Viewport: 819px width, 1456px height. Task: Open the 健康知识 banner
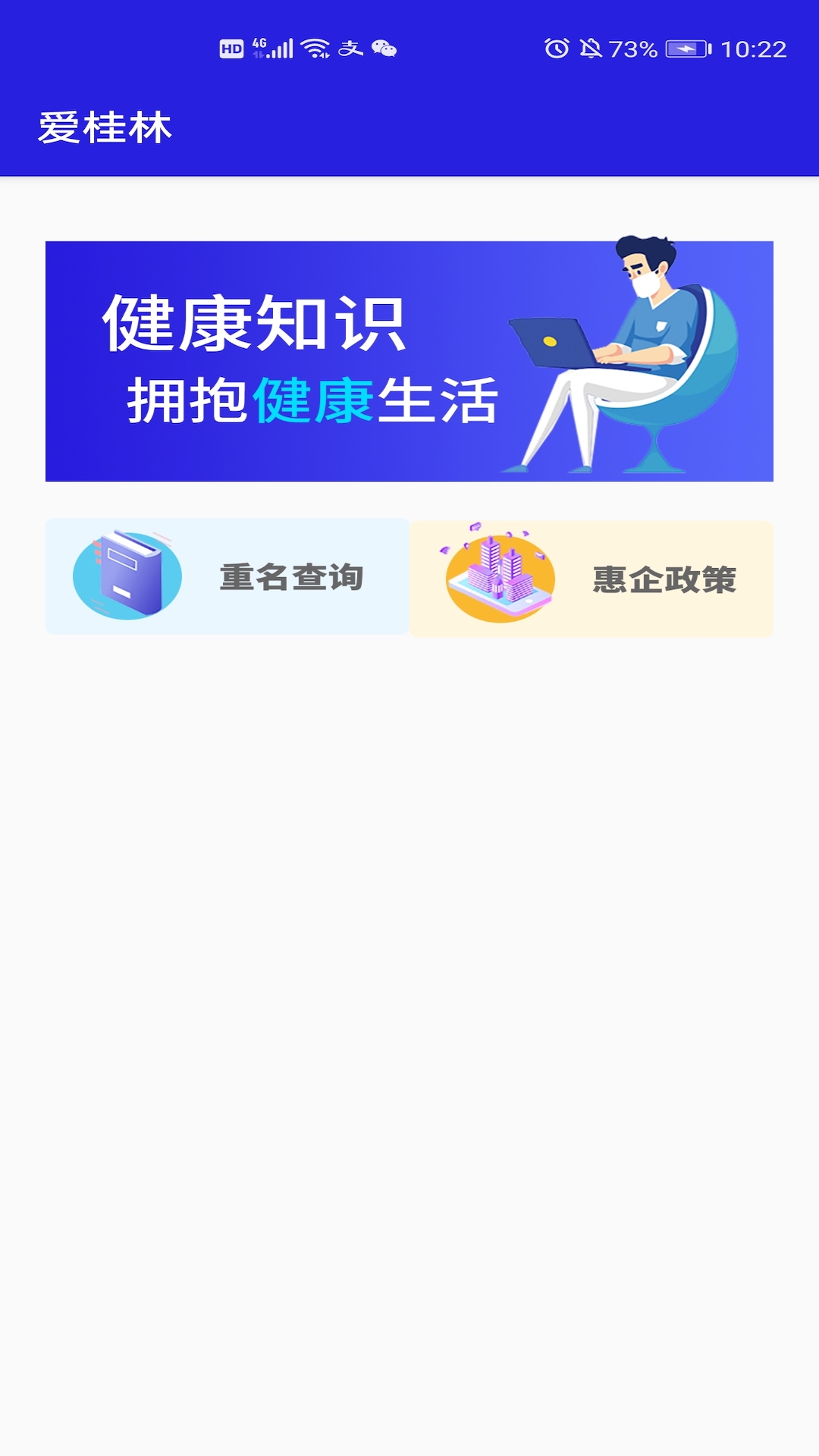coord(409,359)
